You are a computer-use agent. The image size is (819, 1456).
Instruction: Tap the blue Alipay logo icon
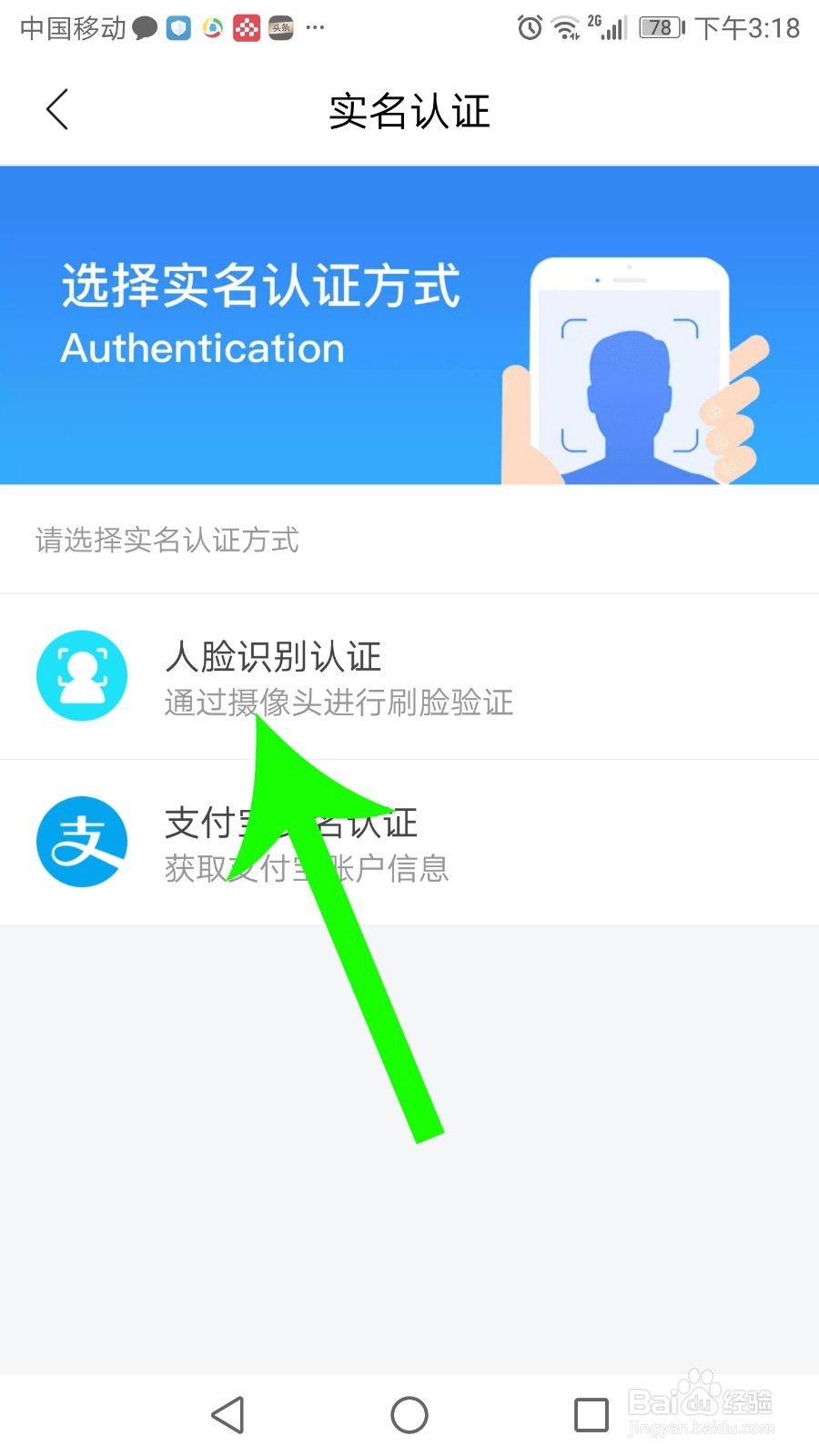tap(82, 843)
